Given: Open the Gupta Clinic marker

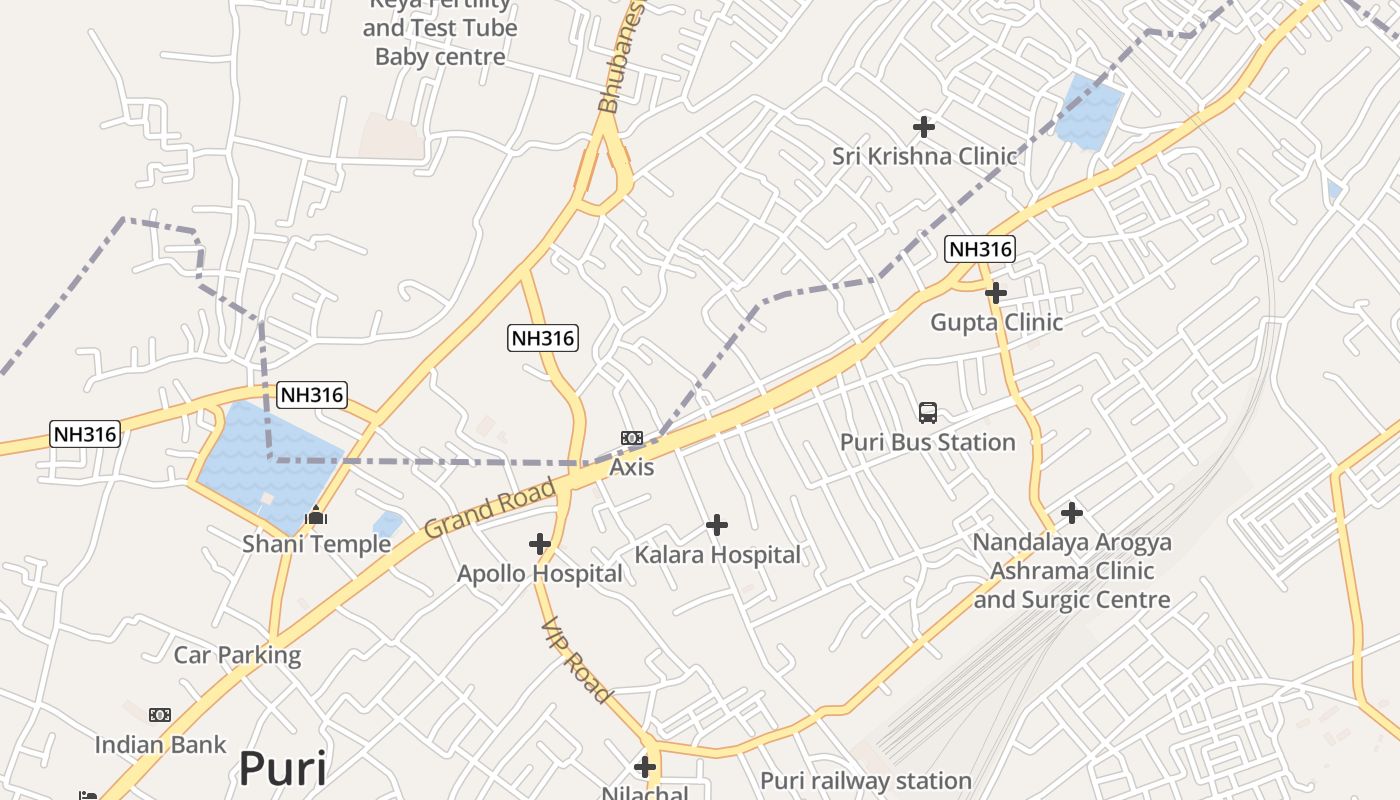Looking at the screenshot, I should tap(996, 293).
